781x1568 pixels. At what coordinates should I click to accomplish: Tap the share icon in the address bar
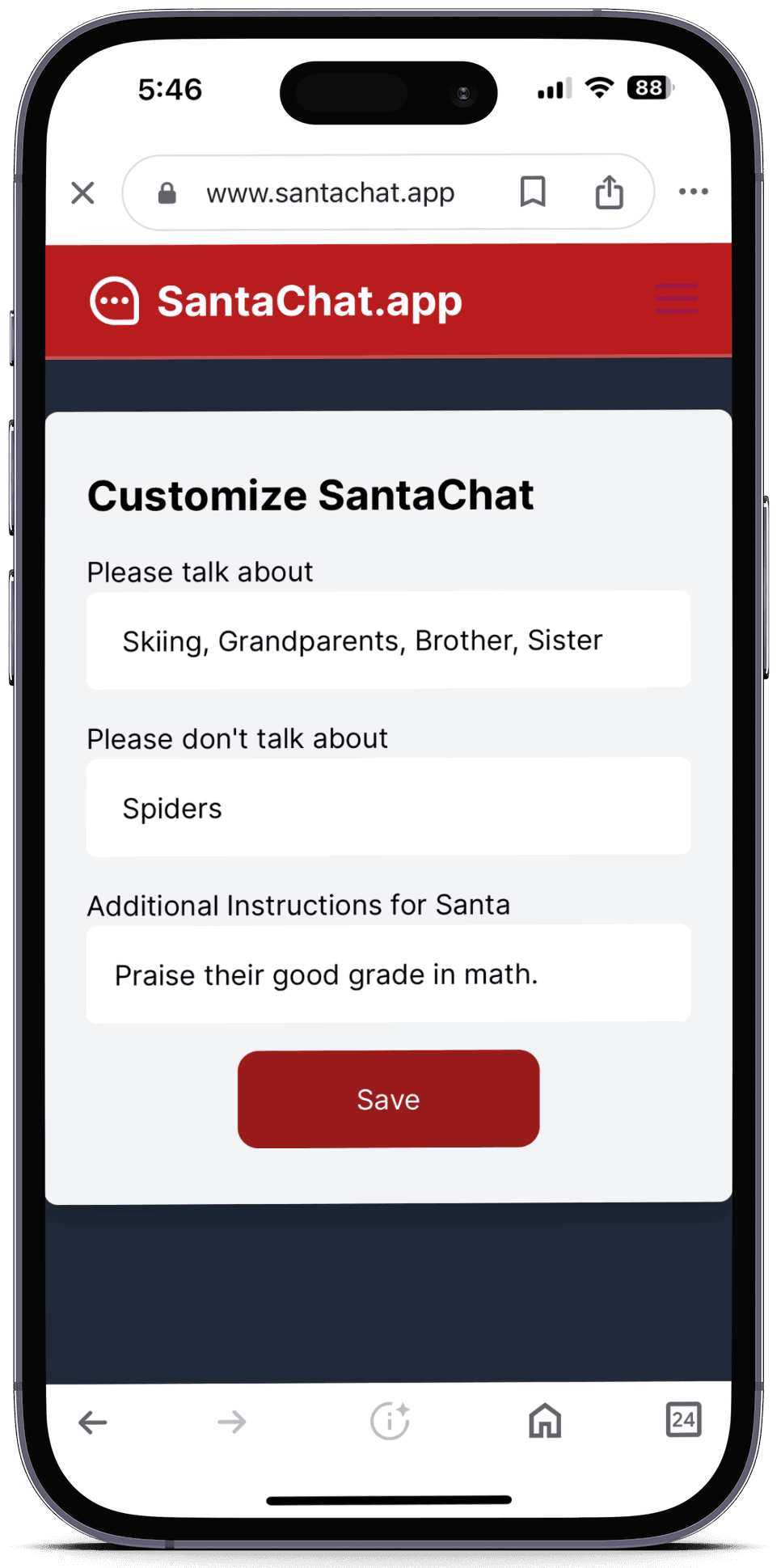tap(610, 192)
